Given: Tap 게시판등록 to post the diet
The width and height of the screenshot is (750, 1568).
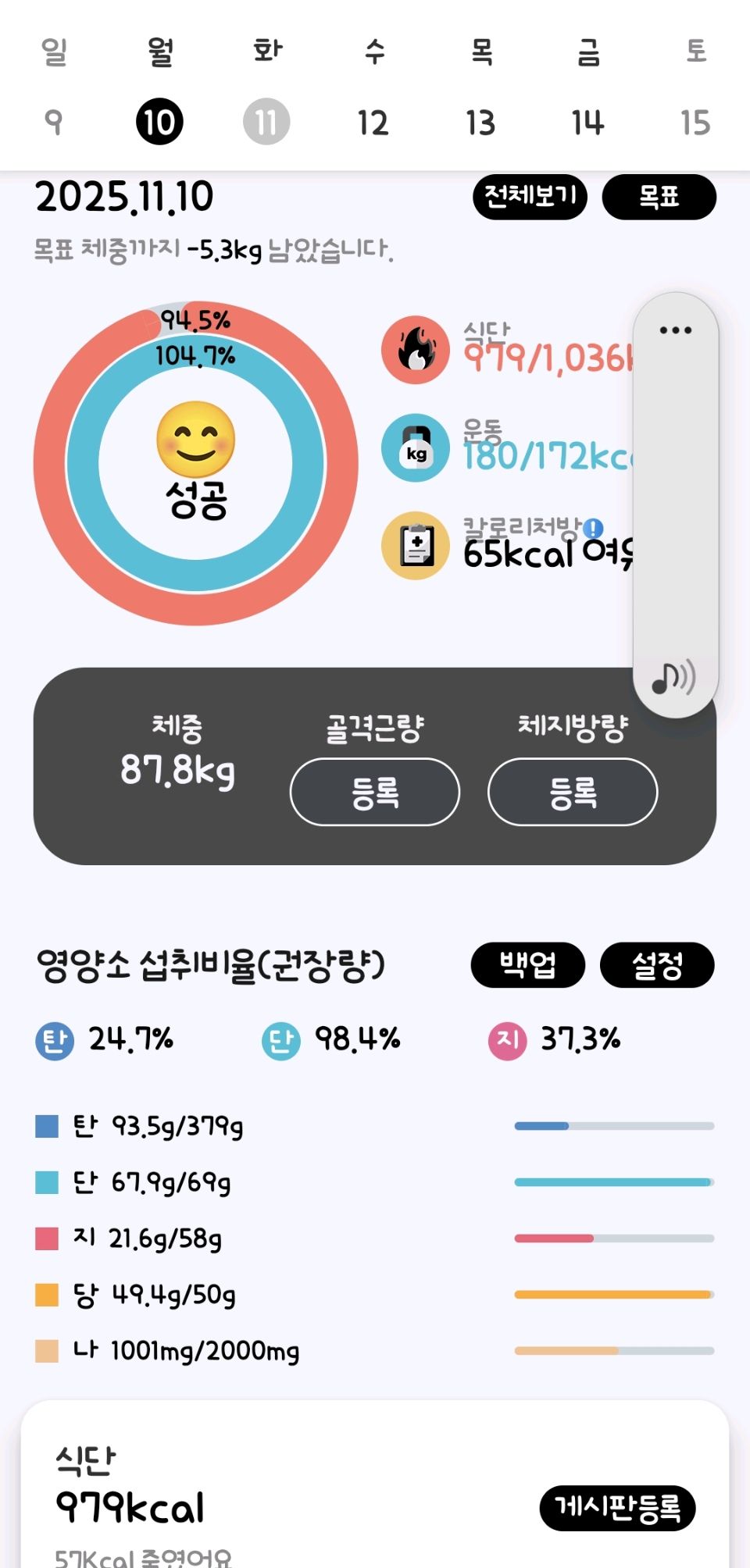Looking at the screenshot, I should 617,1508.
